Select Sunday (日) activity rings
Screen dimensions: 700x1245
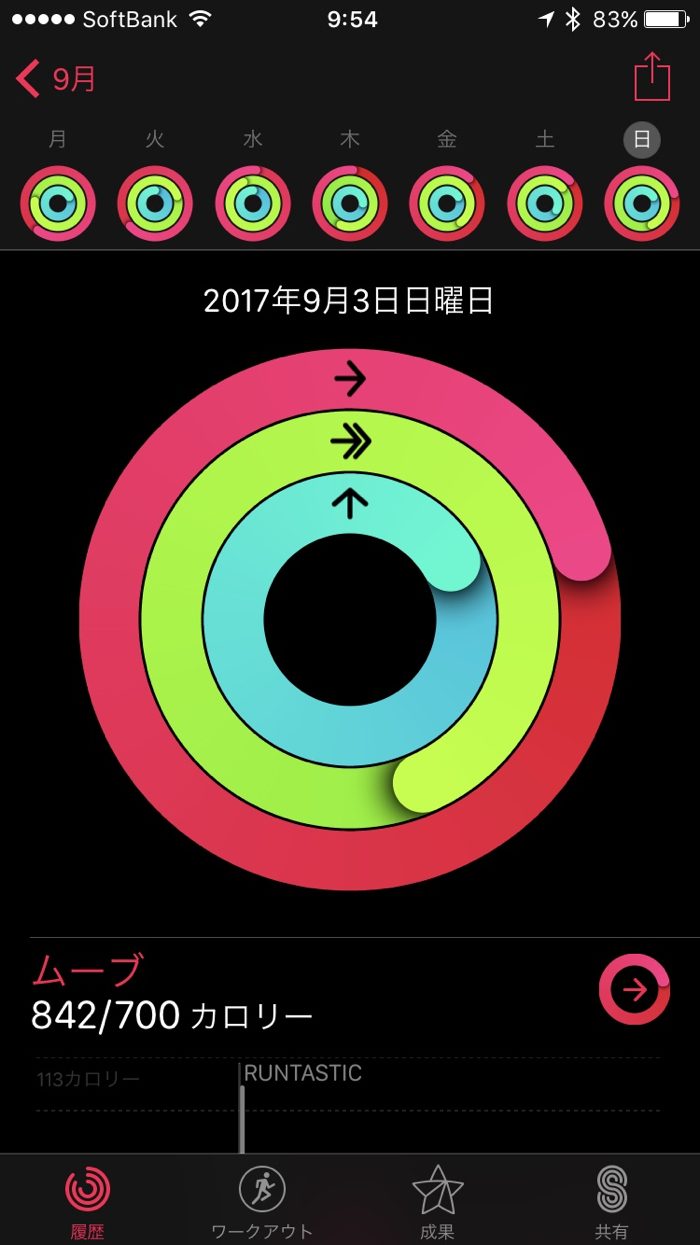[642, 203]
